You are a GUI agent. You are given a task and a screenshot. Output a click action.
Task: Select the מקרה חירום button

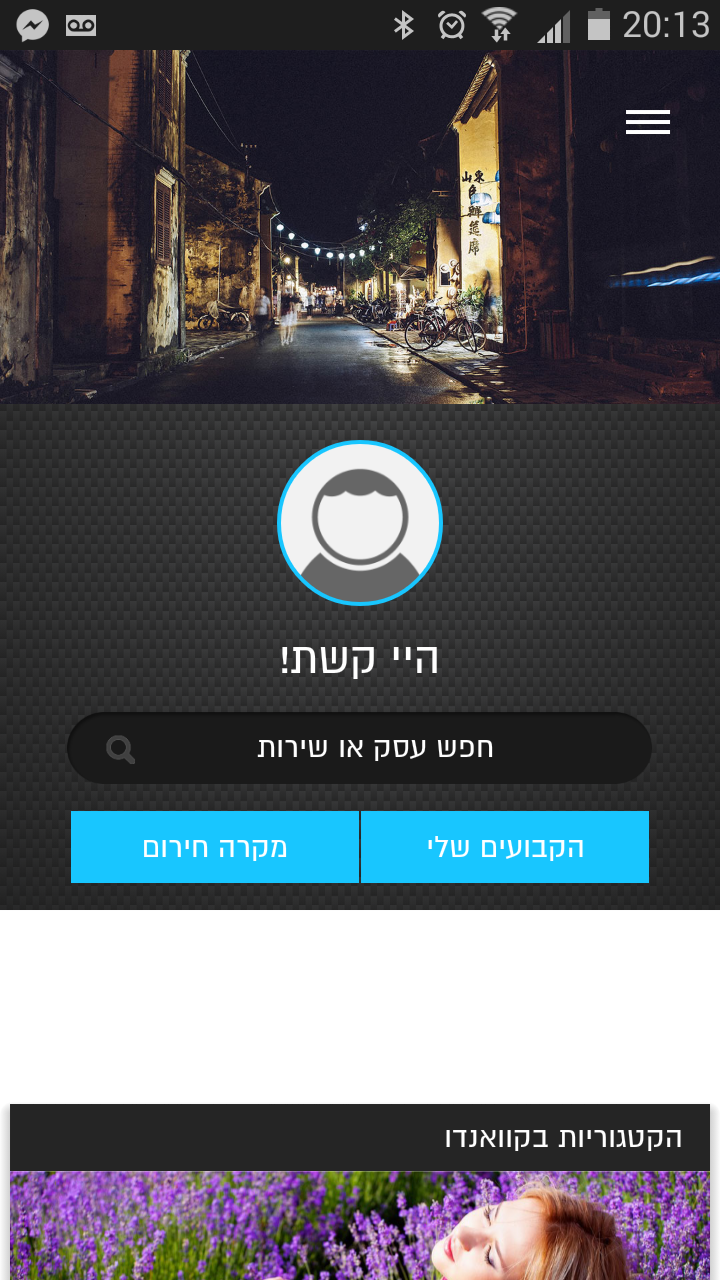(x=215, y=847)
